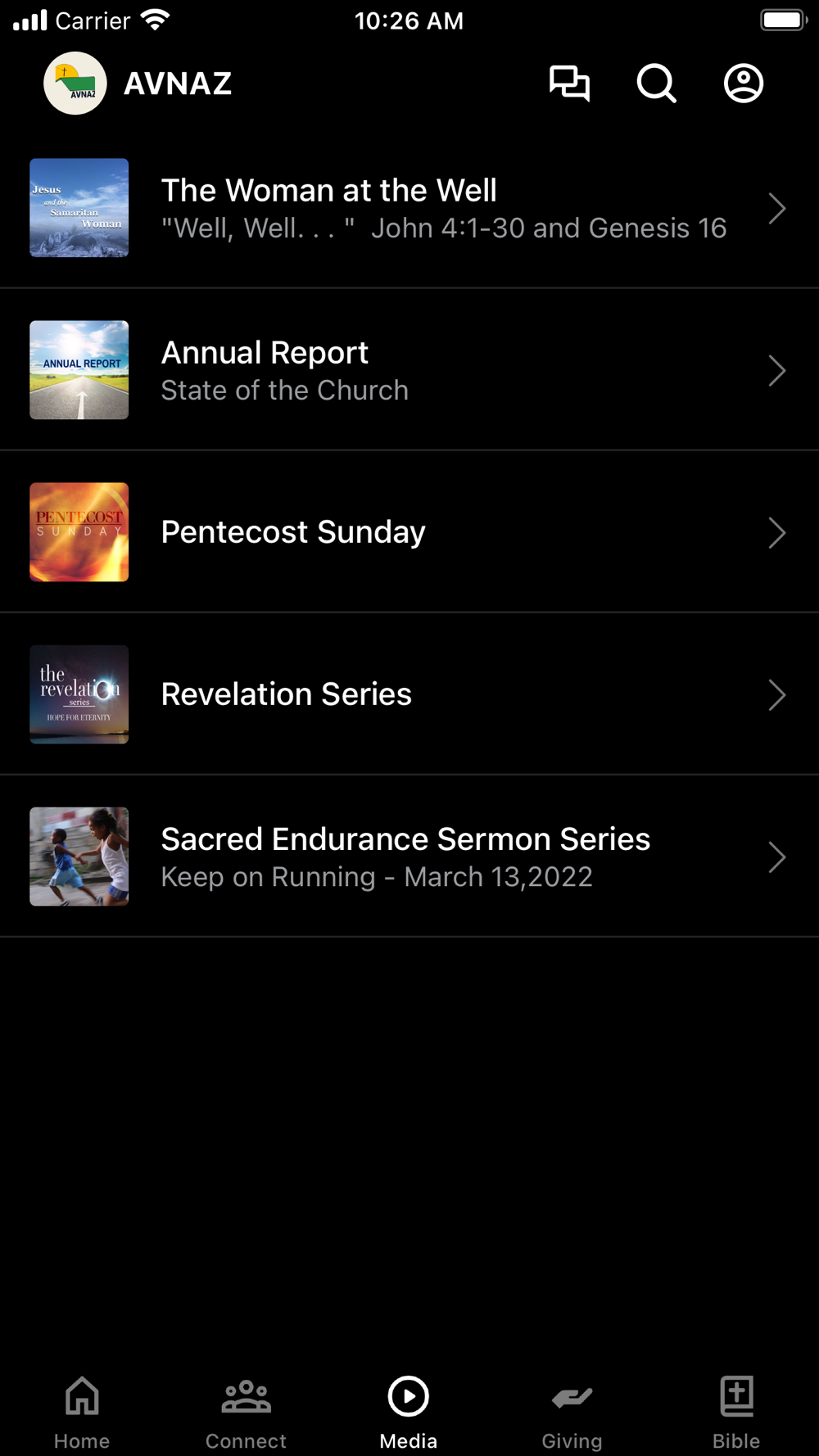Go to the Connect tab
The width and height of the screenshot is (819, 1456).
pyautogui.click(x=246, y=1412)
